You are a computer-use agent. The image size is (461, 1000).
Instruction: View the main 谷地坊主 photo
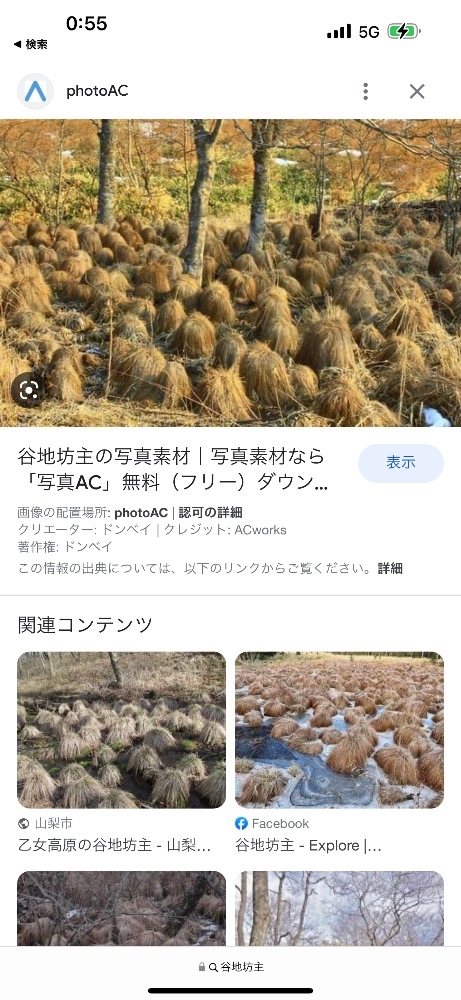(x=230, y=273)
